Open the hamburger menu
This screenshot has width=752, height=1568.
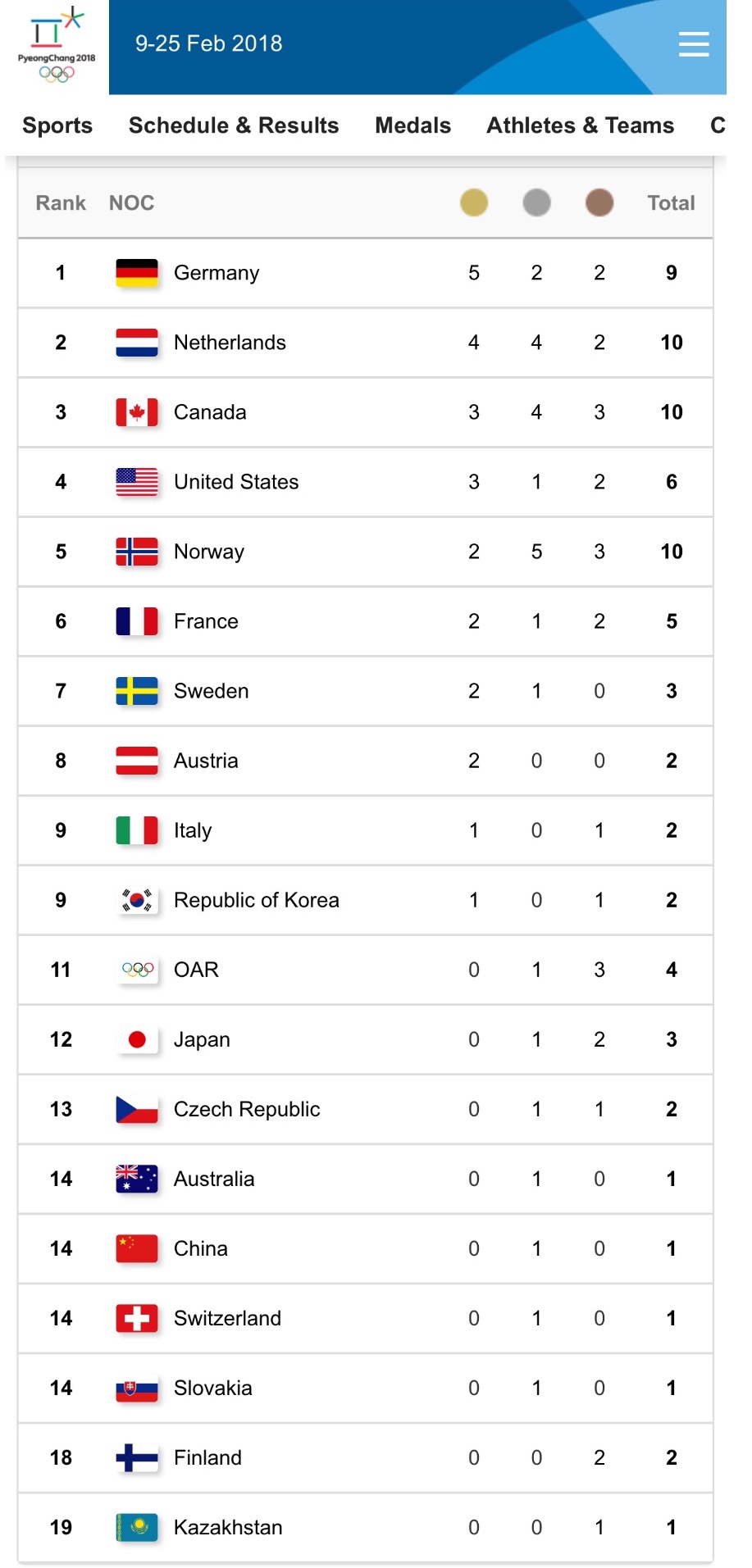(694, 44)
